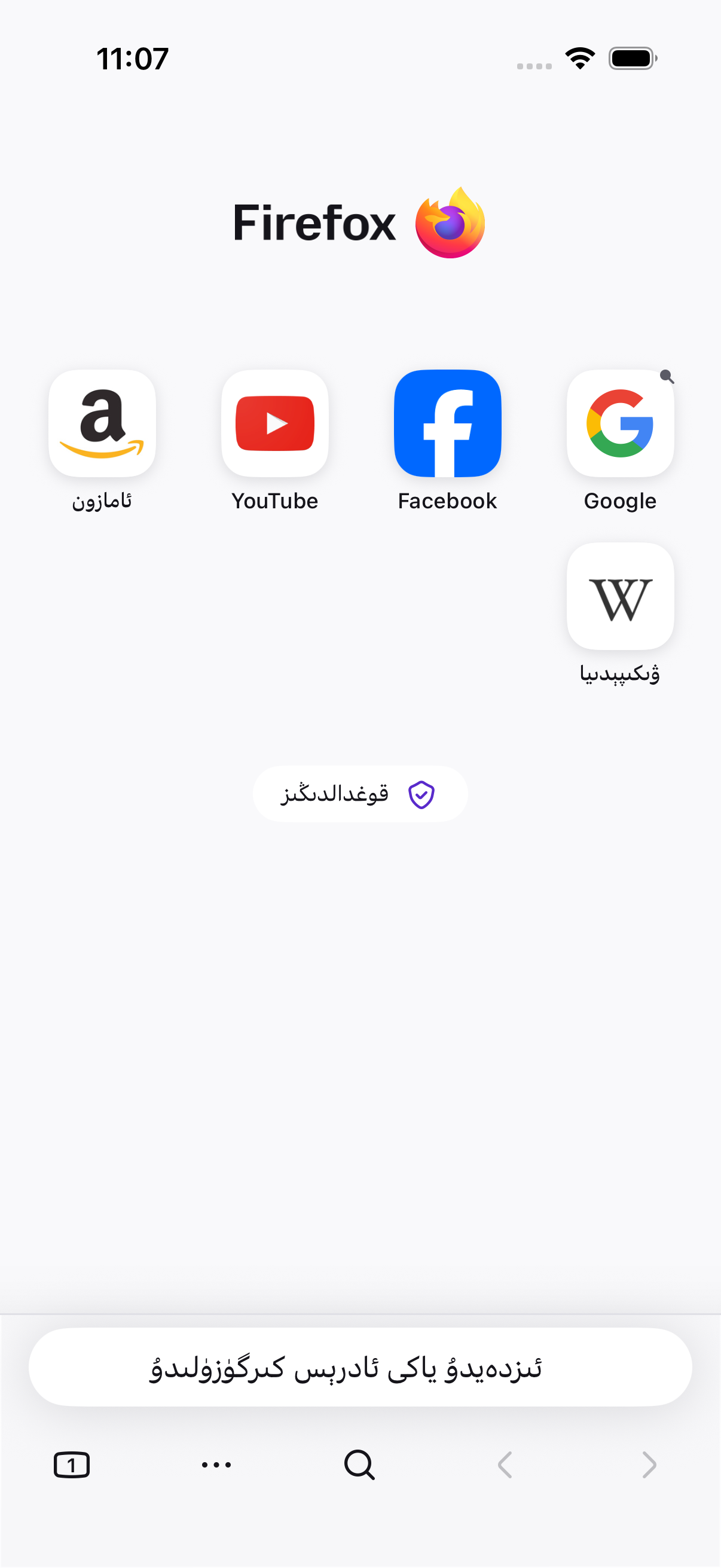Go forward with the right arrow

649,1465
